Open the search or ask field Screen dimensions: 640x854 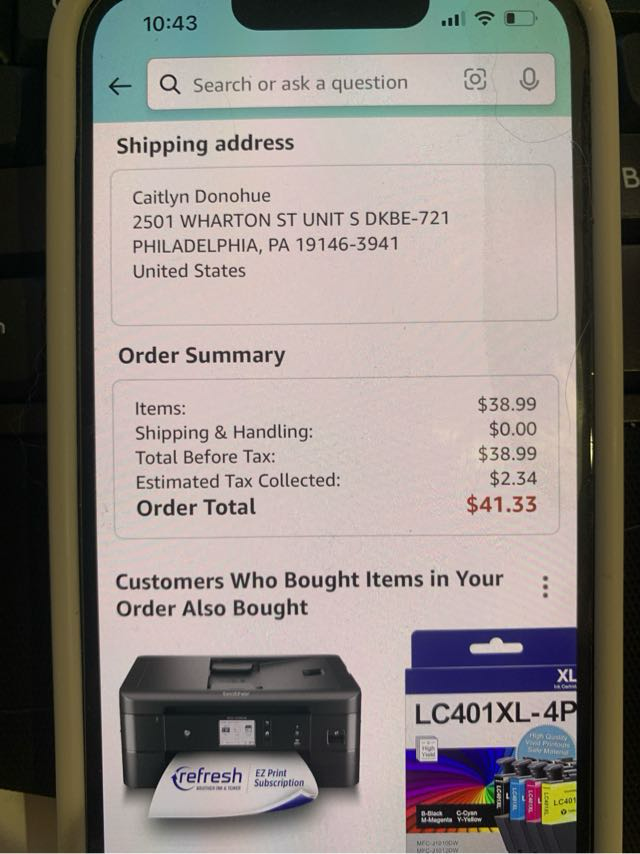click(x=300, y=84)
